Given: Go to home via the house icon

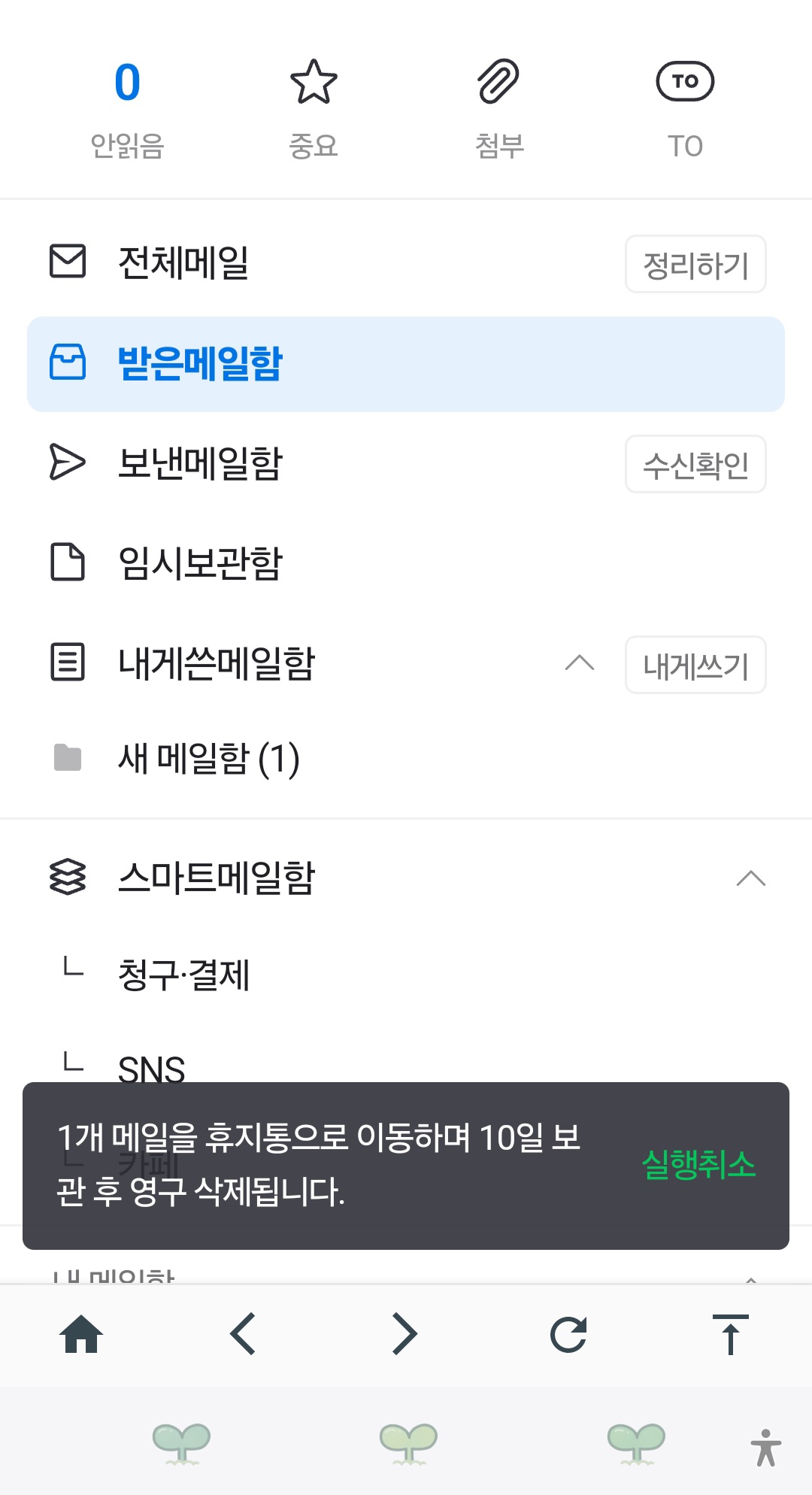Looking at the screenshot, I should click(81, 1335).
